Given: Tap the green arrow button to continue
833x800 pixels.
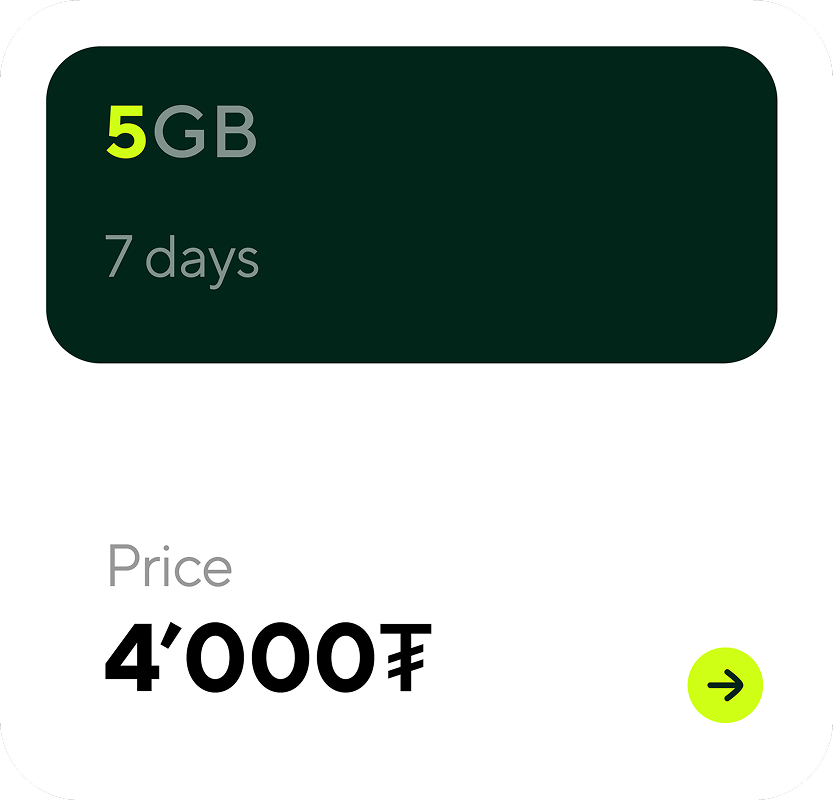Looking at the screenshot, I should coord(725,685).
